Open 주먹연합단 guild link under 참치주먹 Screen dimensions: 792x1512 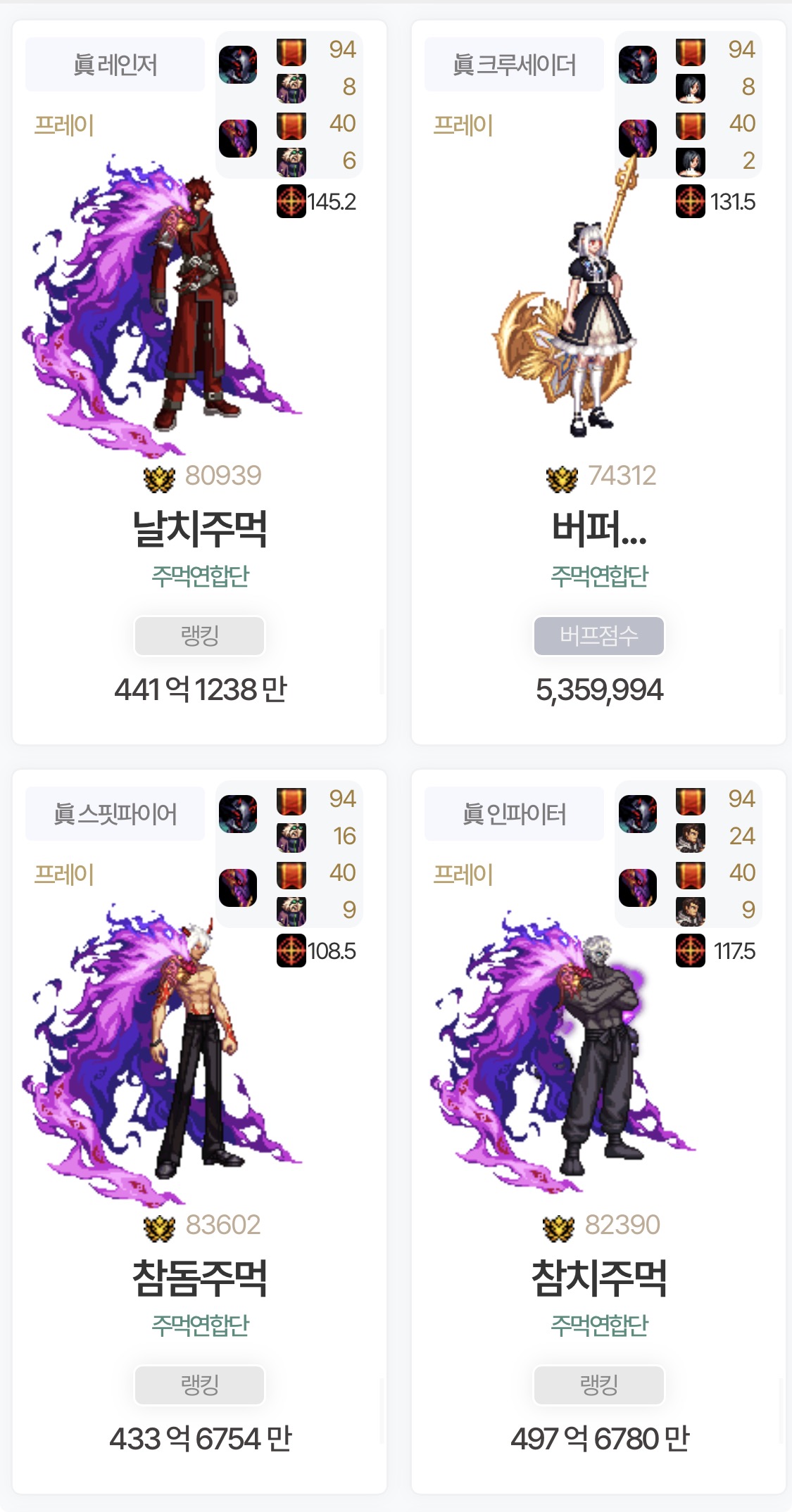tap(599, 1326)
